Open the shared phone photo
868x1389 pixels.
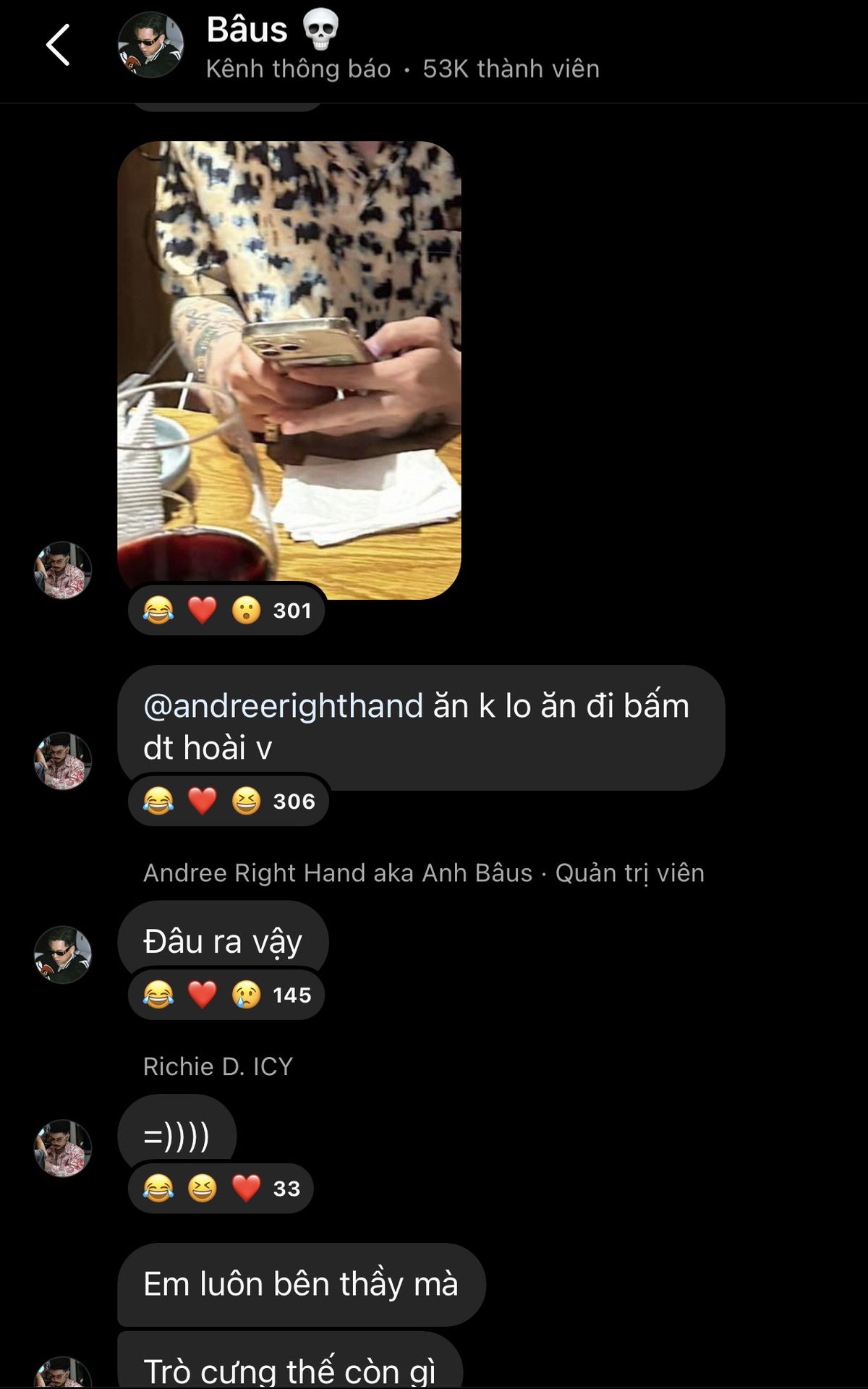tap(289, 370)
